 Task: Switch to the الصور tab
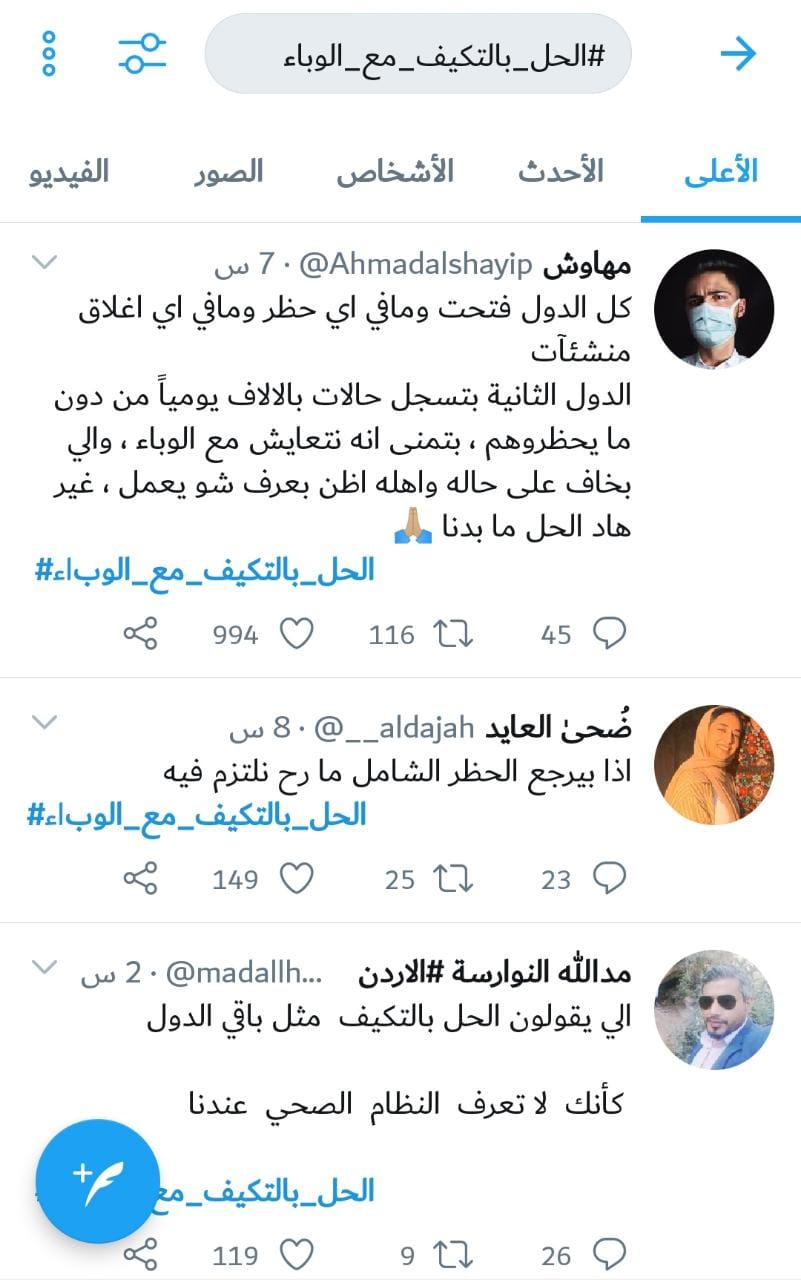coord(228,172)
